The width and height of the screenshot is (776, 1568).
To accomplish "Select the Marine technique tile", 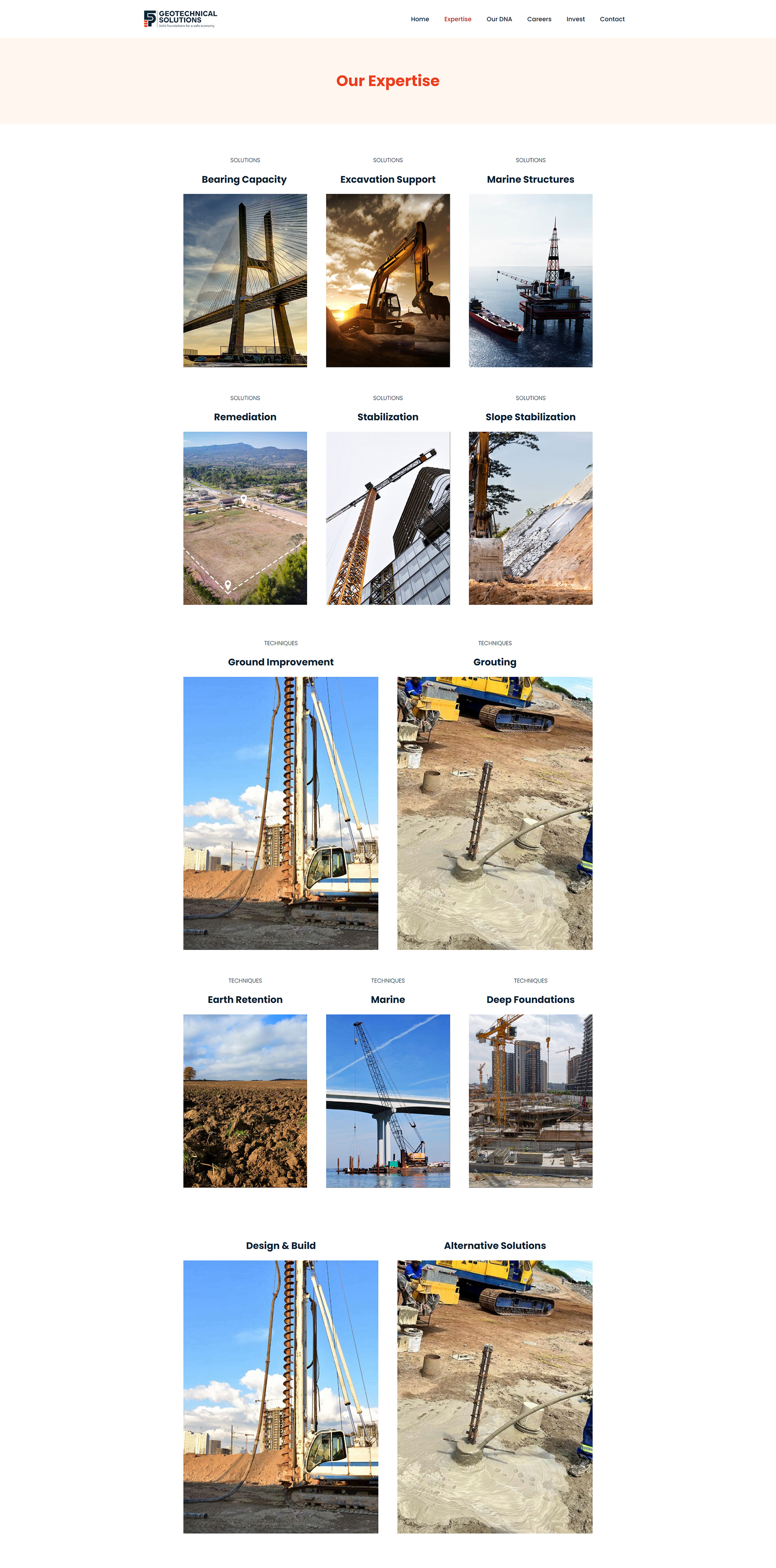I will point(388,1100).
